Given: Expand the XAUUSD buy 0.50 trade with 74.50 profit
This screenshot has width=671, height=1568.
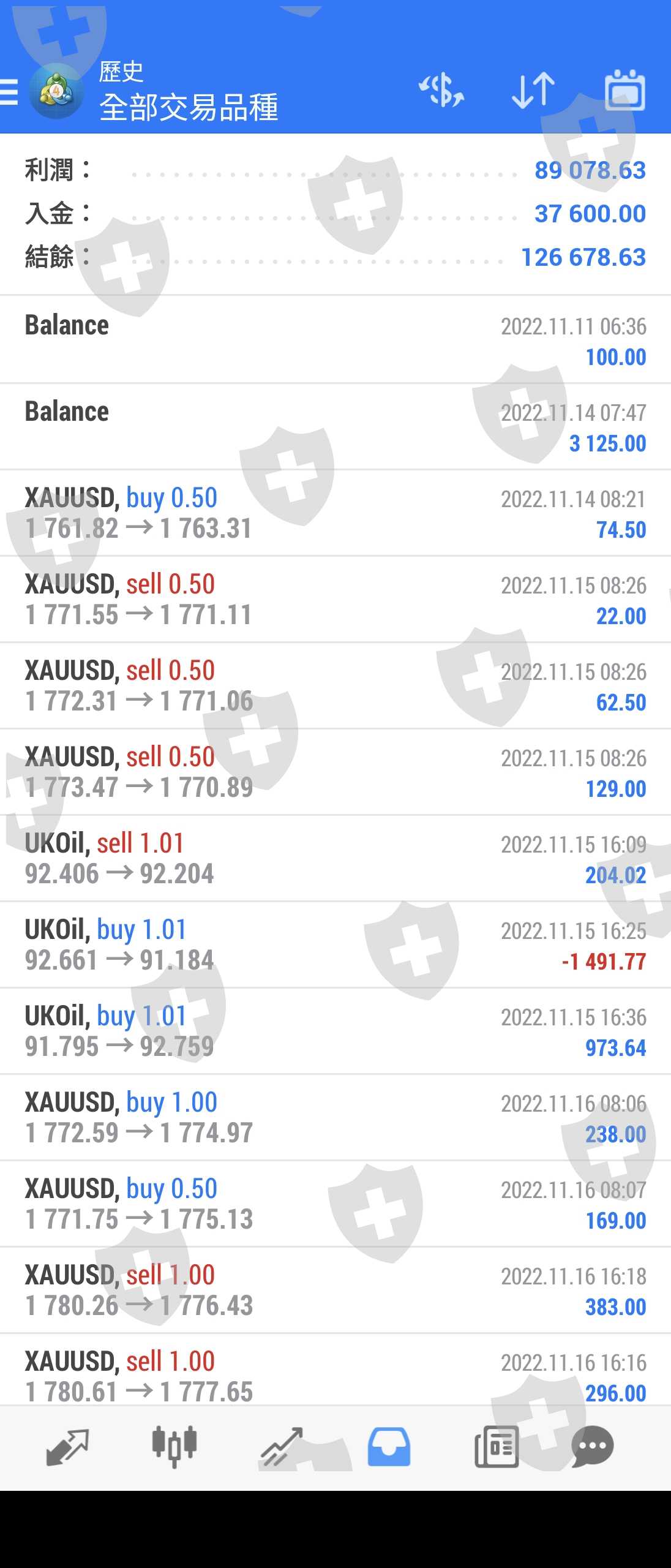Looking at the screenshot, I should tap(335, 513).
